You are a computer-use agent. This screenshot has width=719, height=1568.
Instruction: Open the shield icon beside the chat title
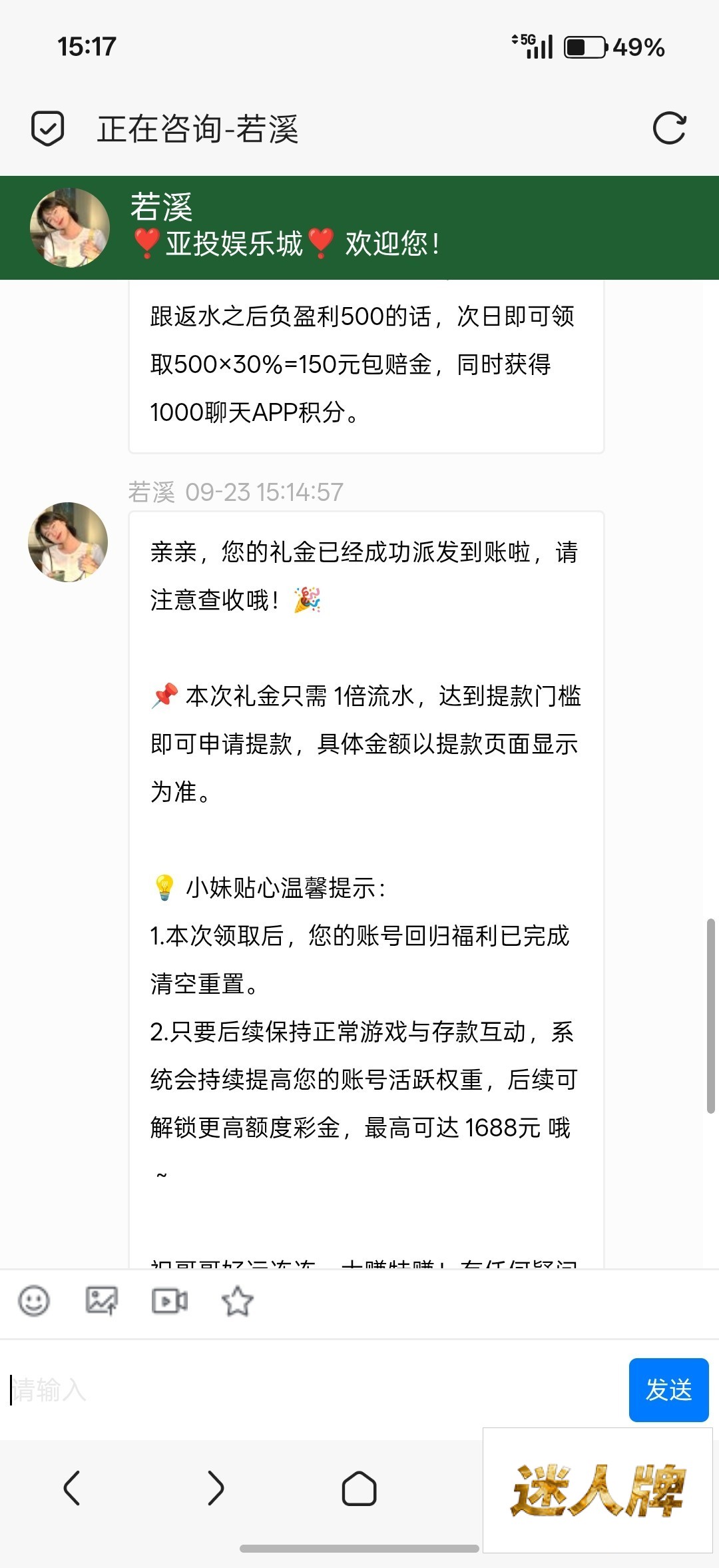click(48, 128)
